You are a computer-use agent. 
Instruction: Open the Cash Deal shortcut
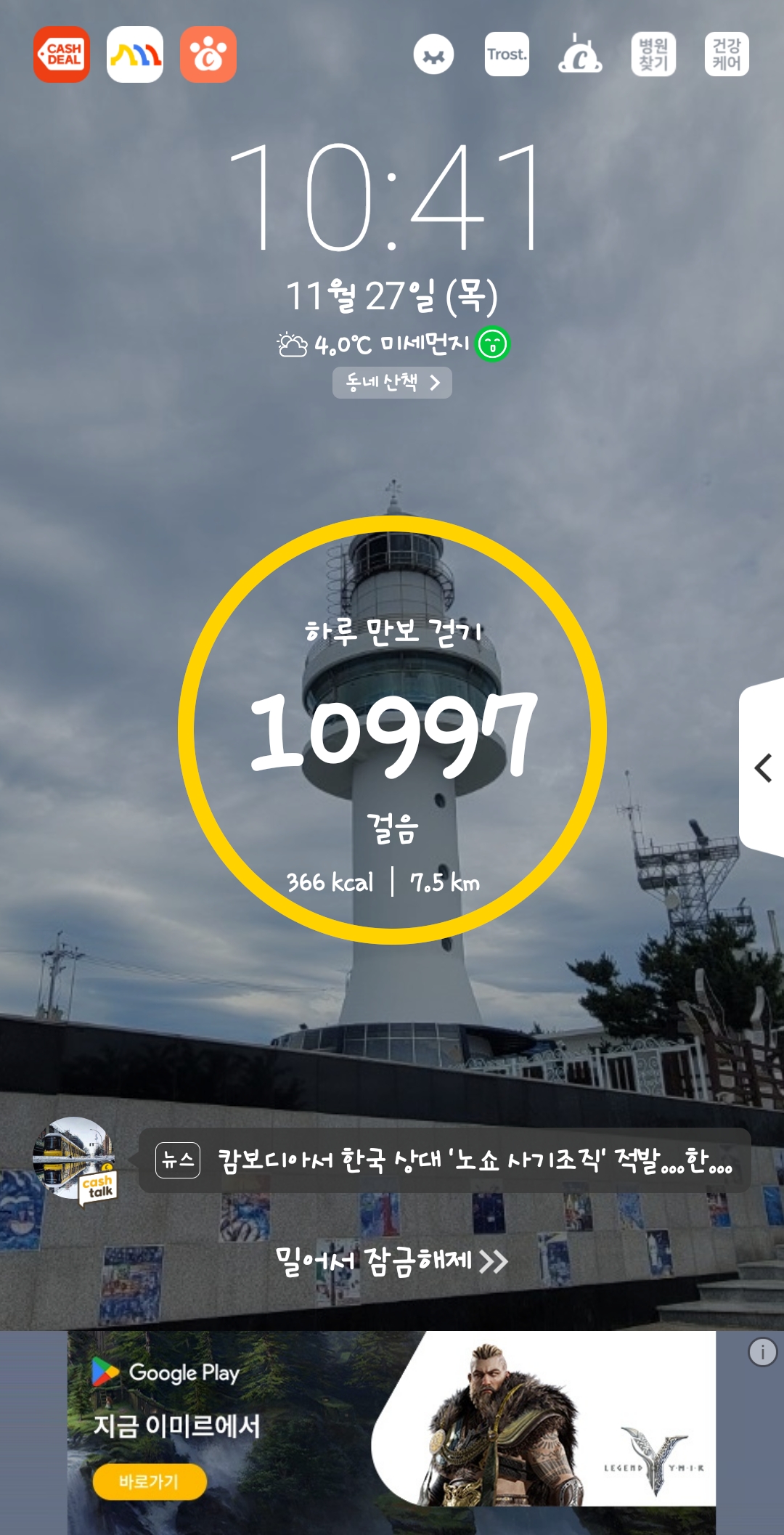[x=62, y=54]
